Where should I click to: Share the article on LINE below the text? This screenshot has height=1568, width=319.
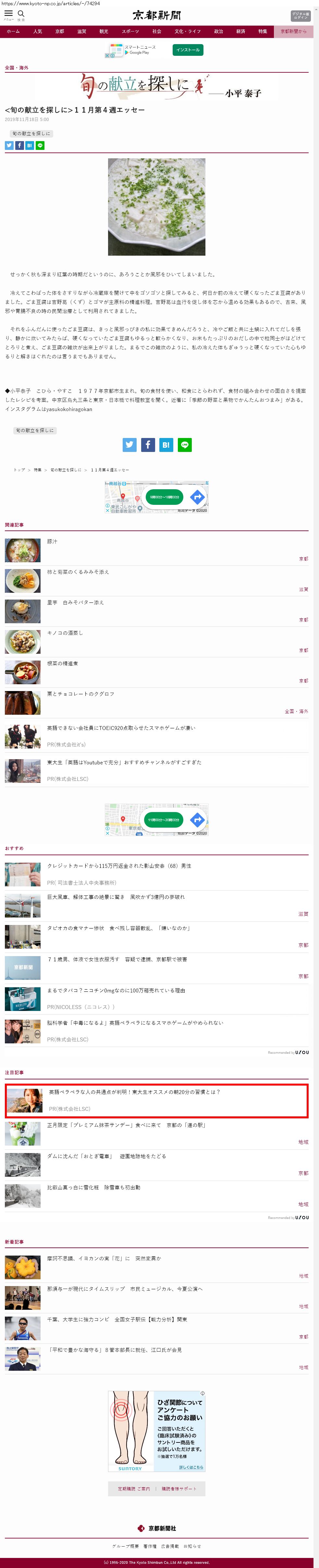[x=184, y=445]
